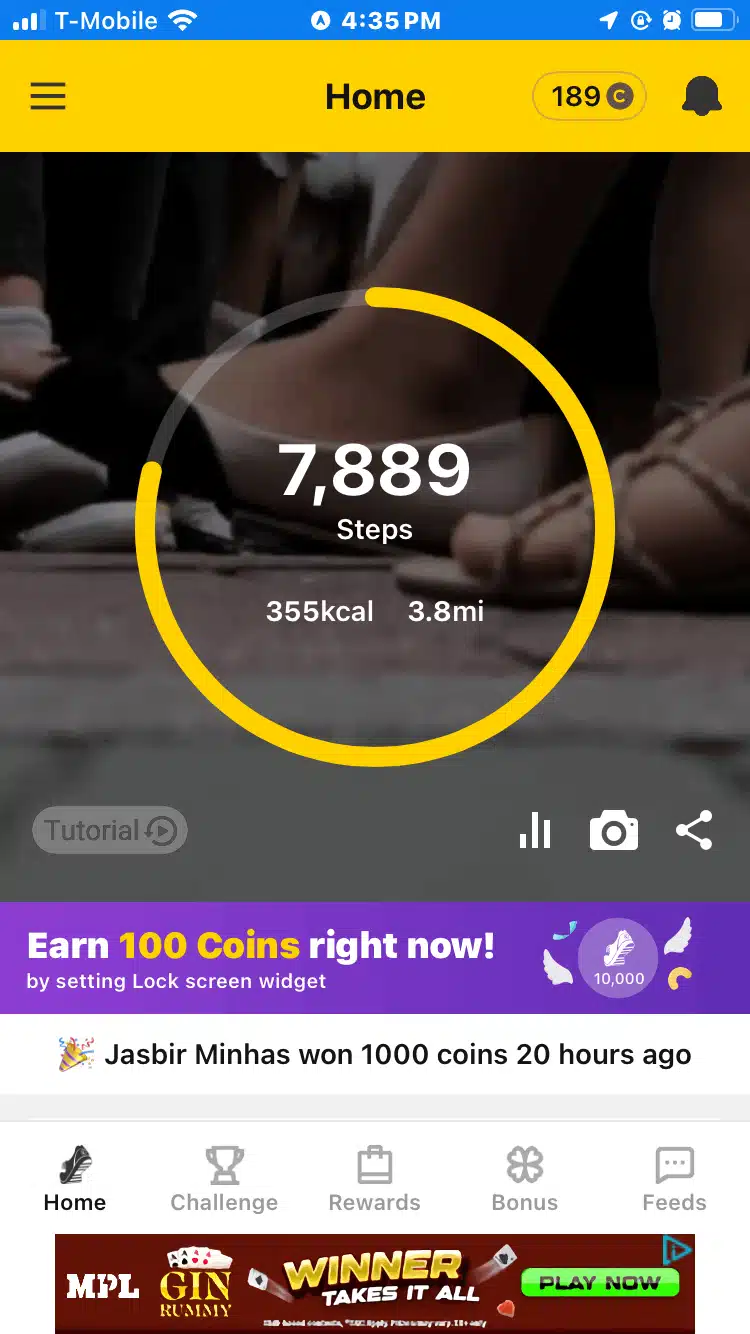Open the Rewards tab
Image resolution: width=750 pixels, height=1334 pixels.
click(375, 1180)
